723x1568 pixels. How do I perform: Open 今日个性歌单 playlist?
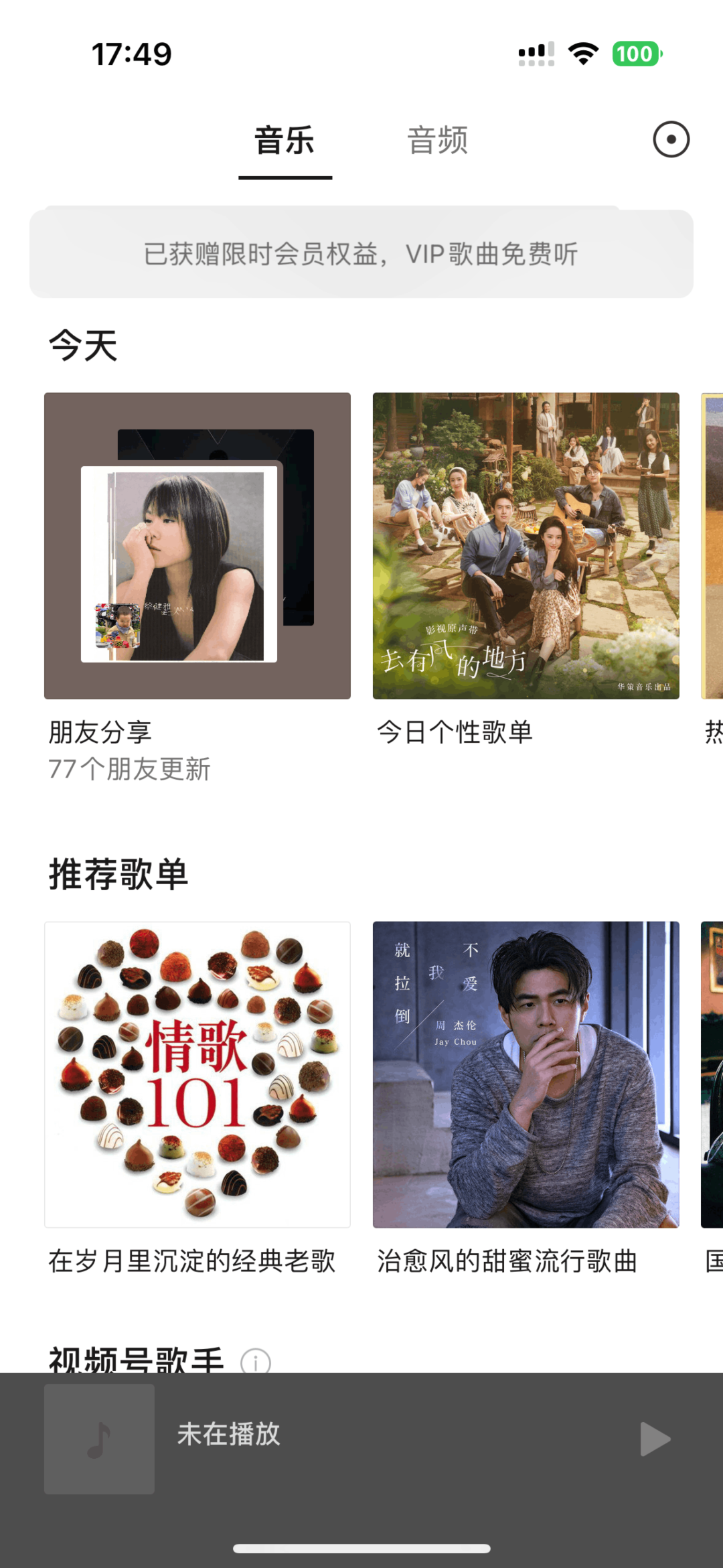tap(526, 546)
